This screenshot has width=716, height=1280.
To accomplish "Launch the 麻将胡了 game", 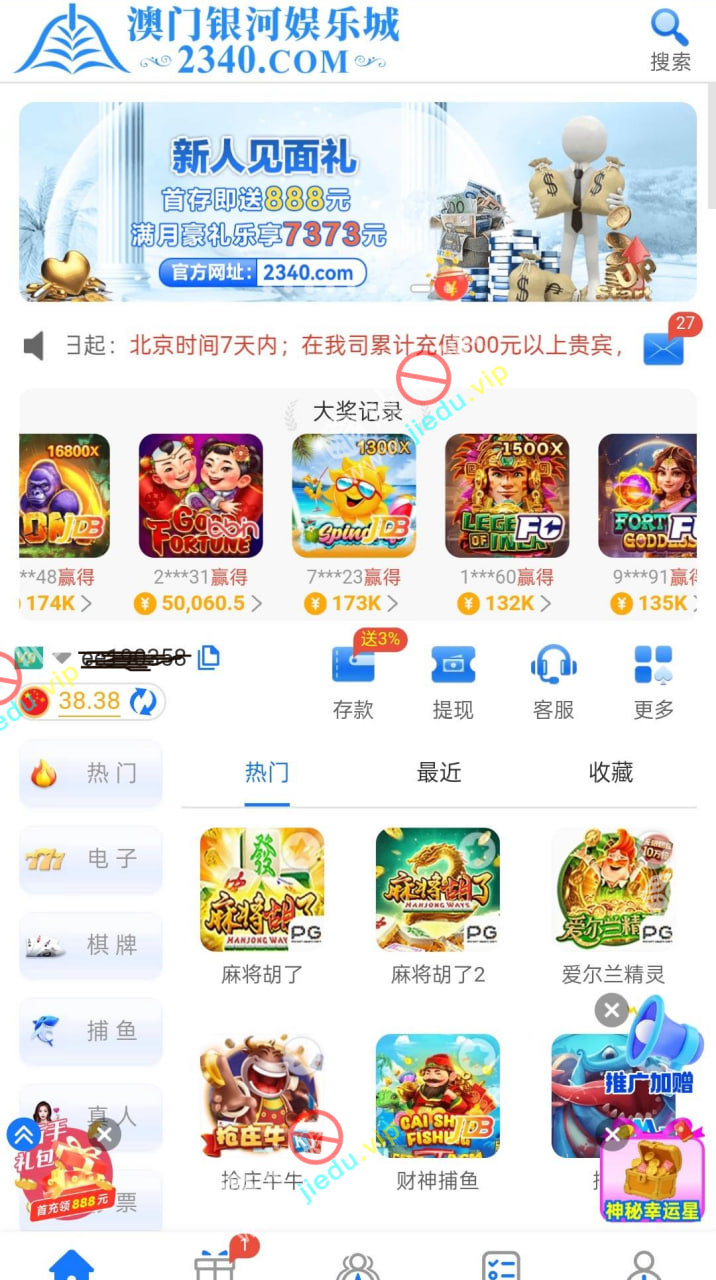I will (x=262, y=890).
